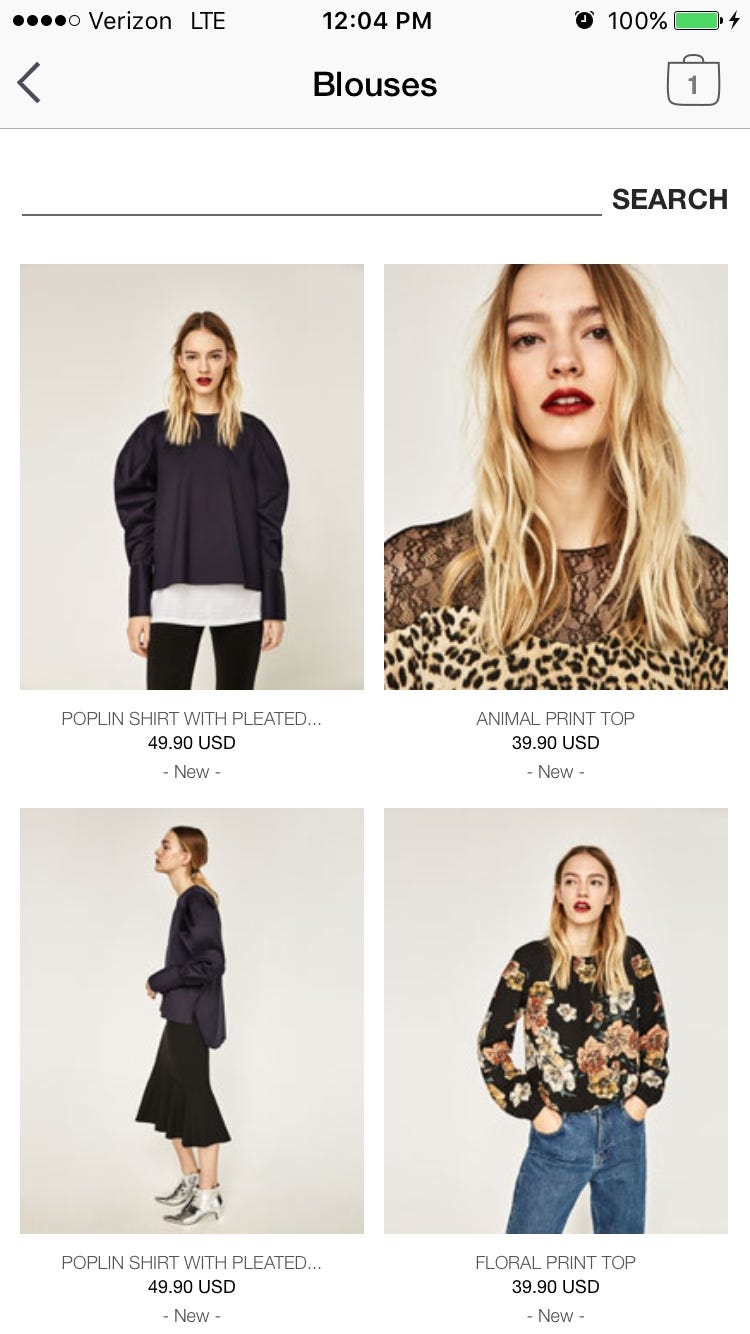
Task: Open the shopping bag with 1 item
Action: coord(693,82)
